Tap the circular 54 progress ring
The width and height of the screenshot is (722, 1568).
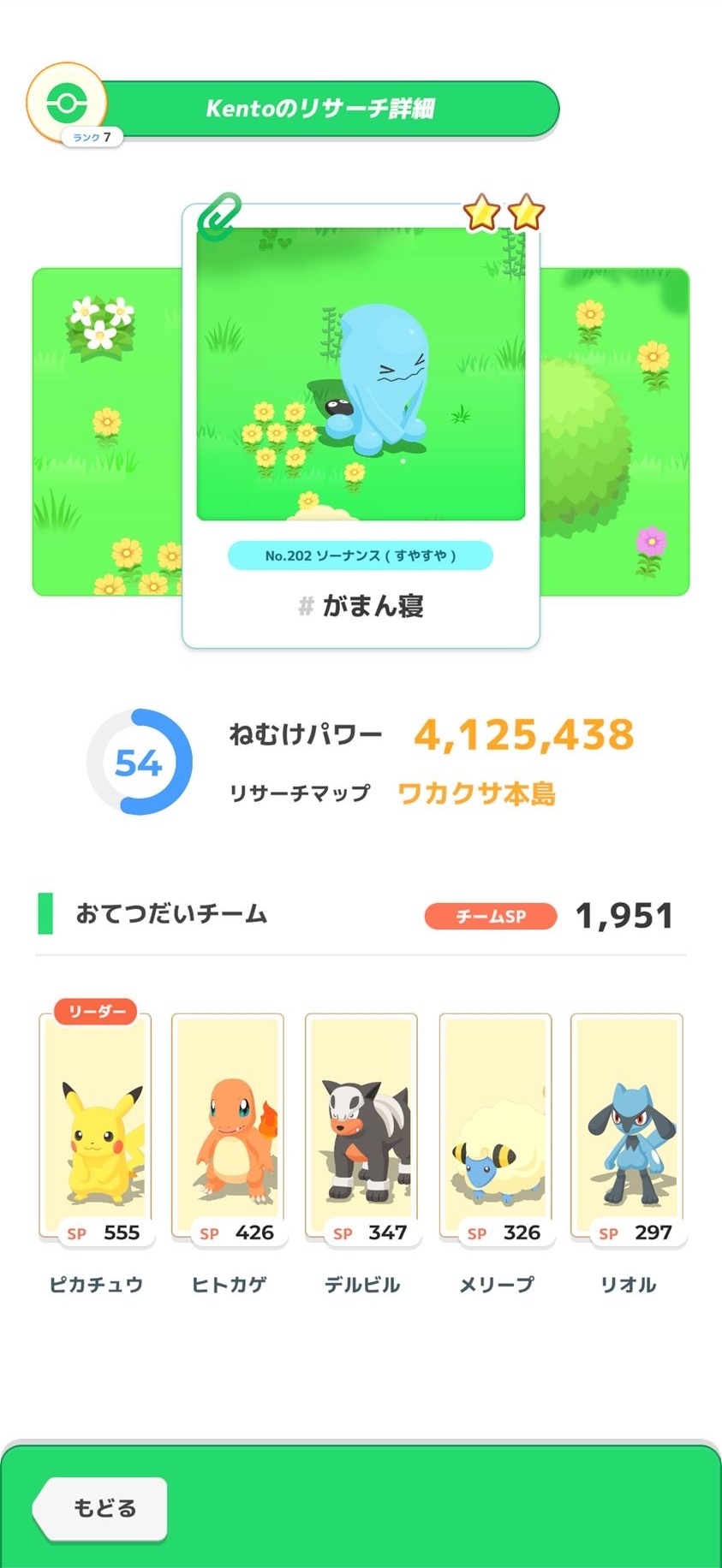pos(140,763)
